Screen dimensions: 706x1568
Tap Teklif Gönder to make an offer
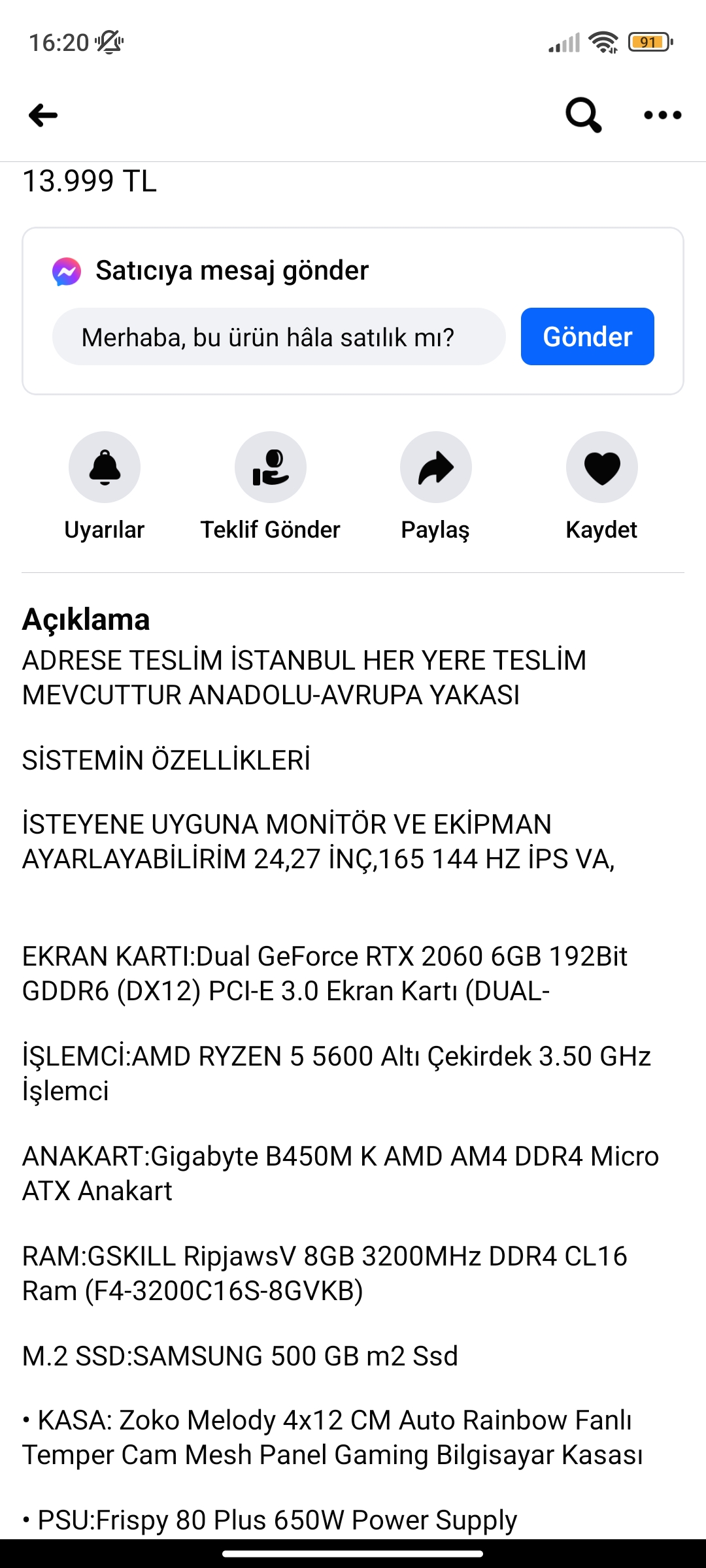270,468
